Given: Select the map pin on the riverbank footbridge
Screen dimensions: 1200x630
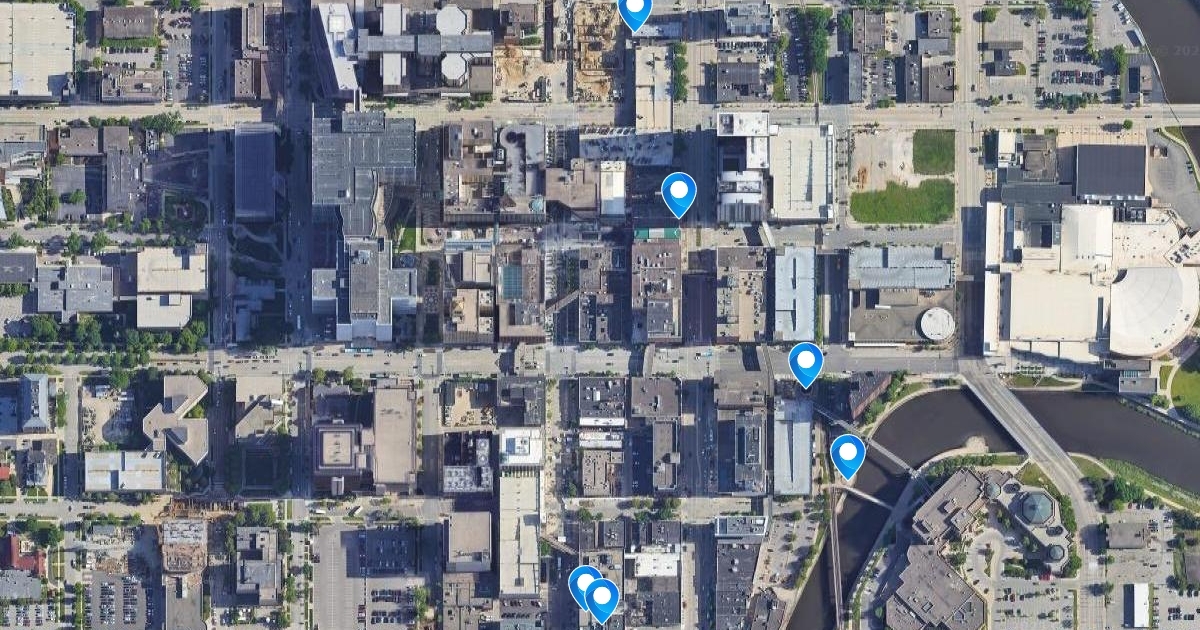Looking at the screenshot, I should 848,454.
